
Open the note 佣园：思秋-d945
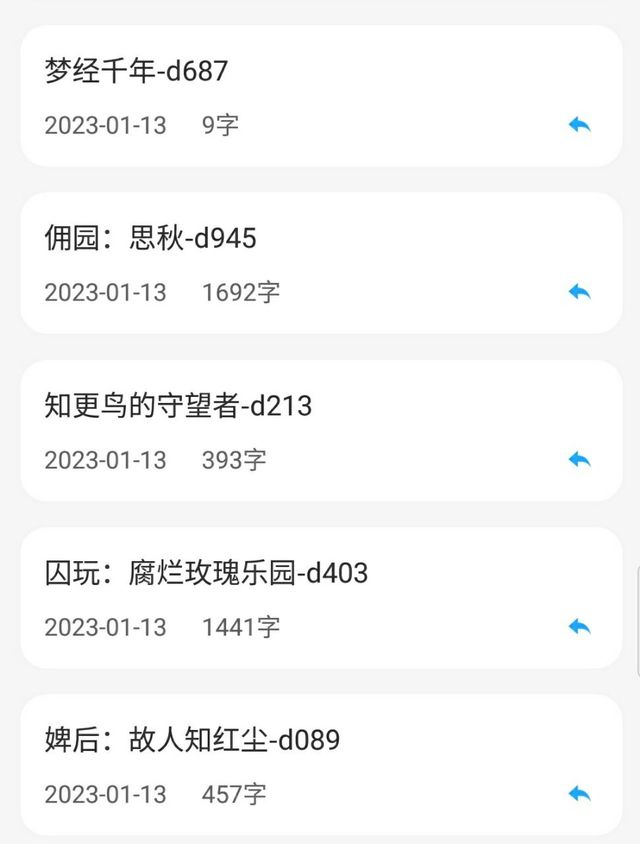[x=321, y=263]
